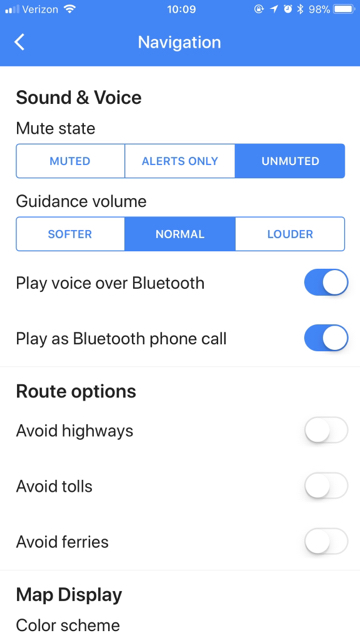
Task: Set guidance volume to LOUDER
Action: pyautogui.click(x=290, y=234)
